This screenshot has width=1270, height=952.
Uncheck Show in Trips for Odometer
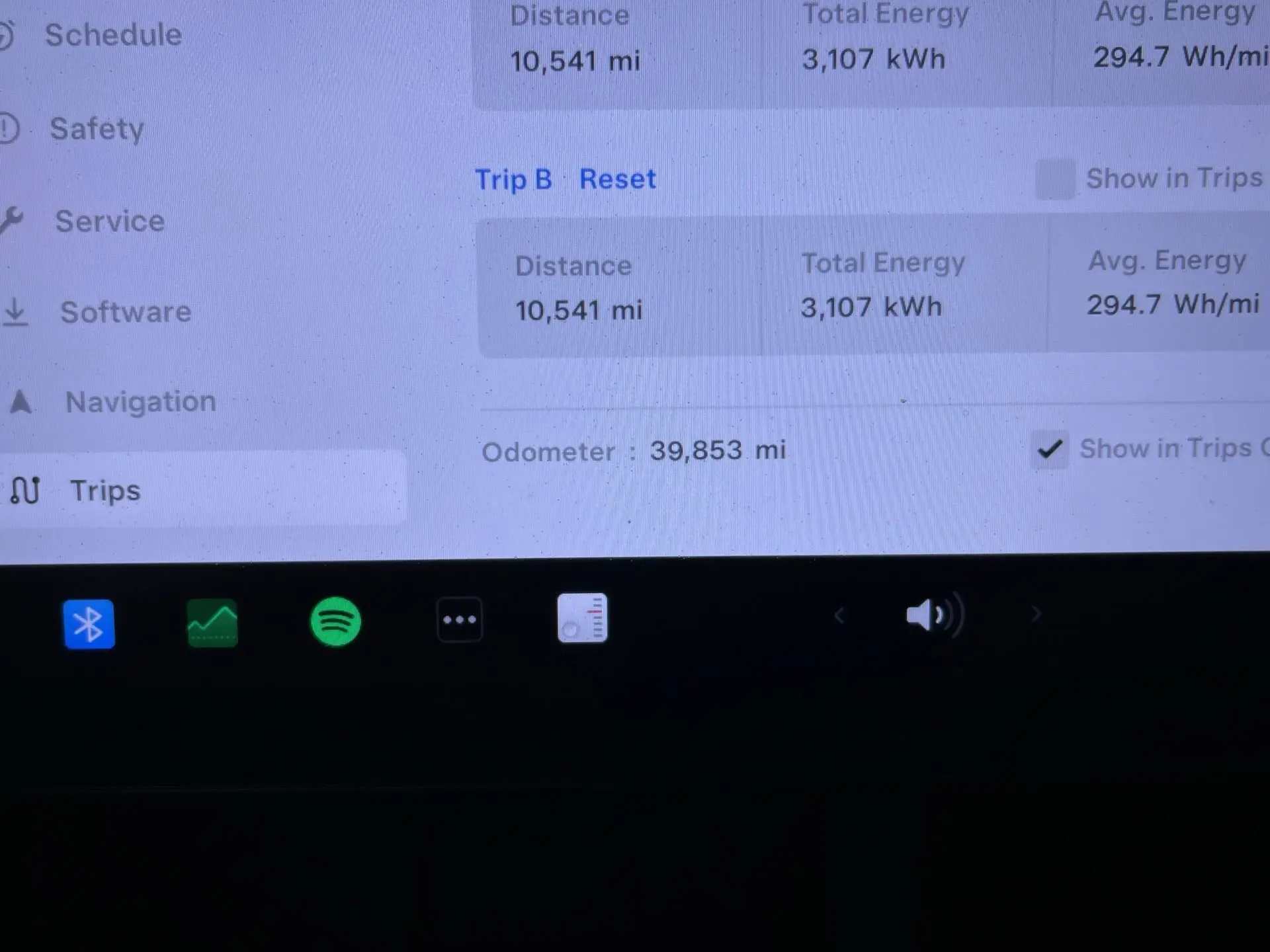tap(1050, 450)
